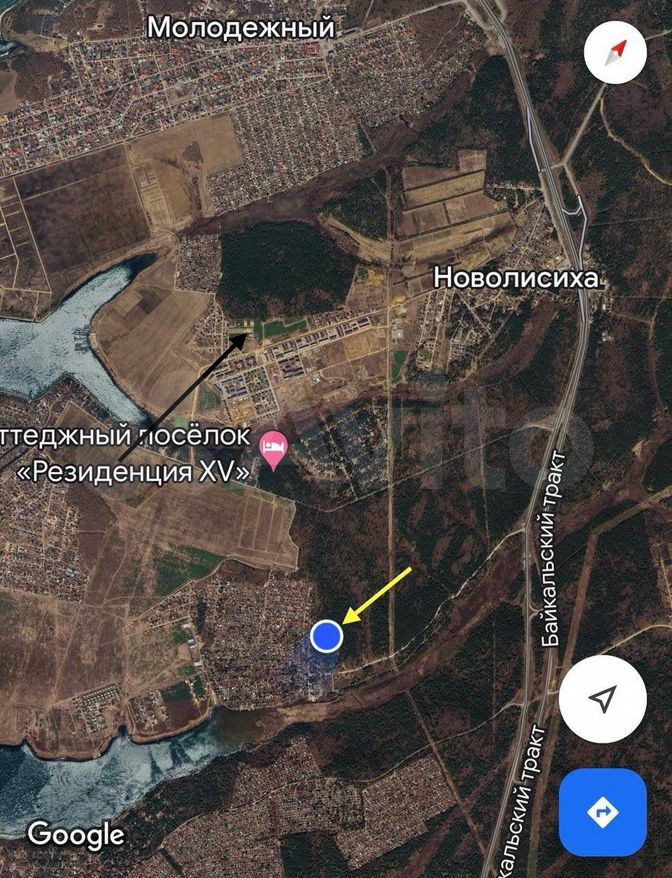Open the «Резиденция XV» hotel pin
The height and width of the screenshot is (878, 672).
pos(274,449)
